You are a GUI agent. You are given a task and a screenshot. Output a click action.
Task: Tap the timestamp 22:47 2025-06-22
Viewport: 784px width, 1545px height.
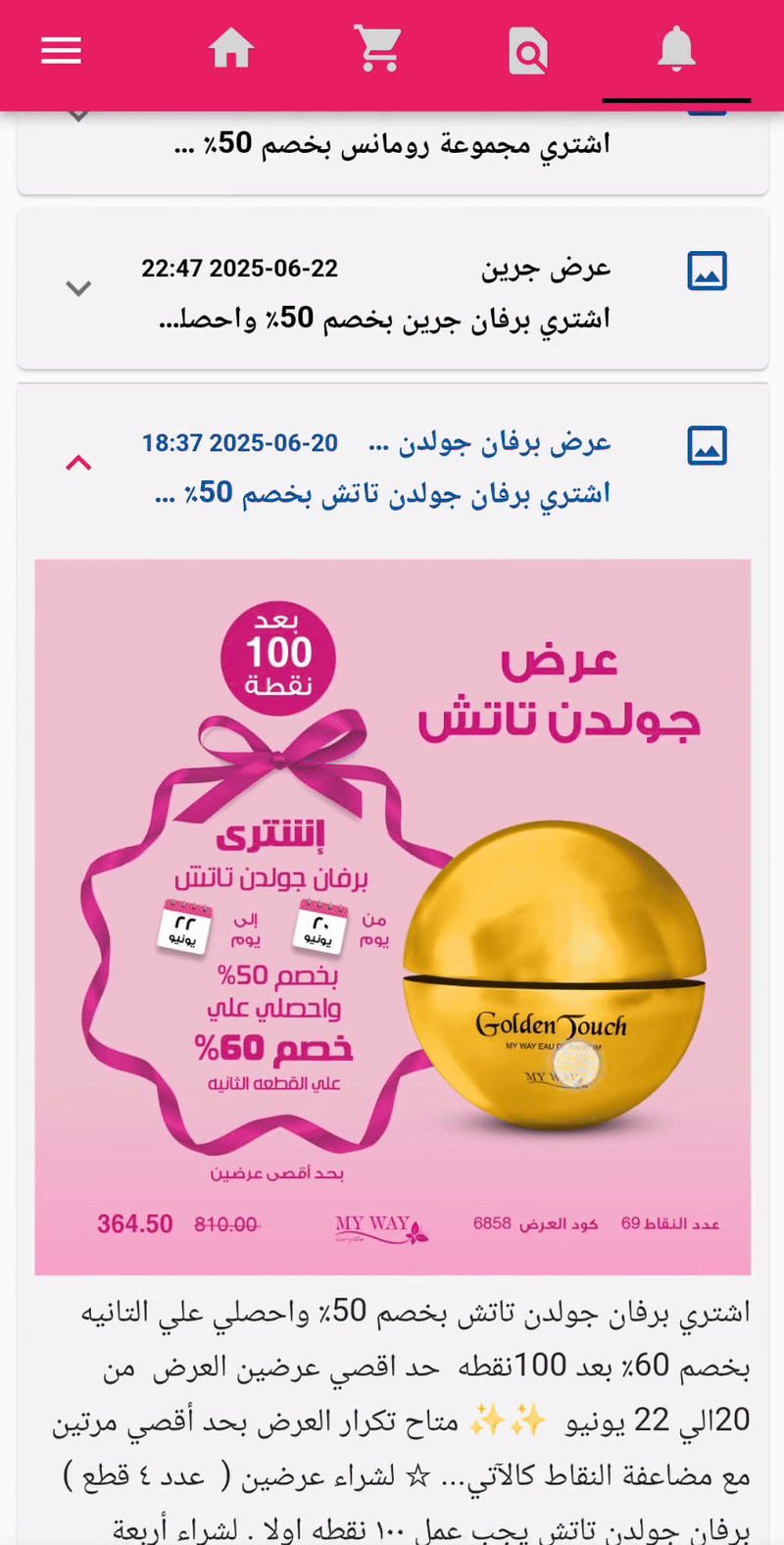(x=239, y=267)
